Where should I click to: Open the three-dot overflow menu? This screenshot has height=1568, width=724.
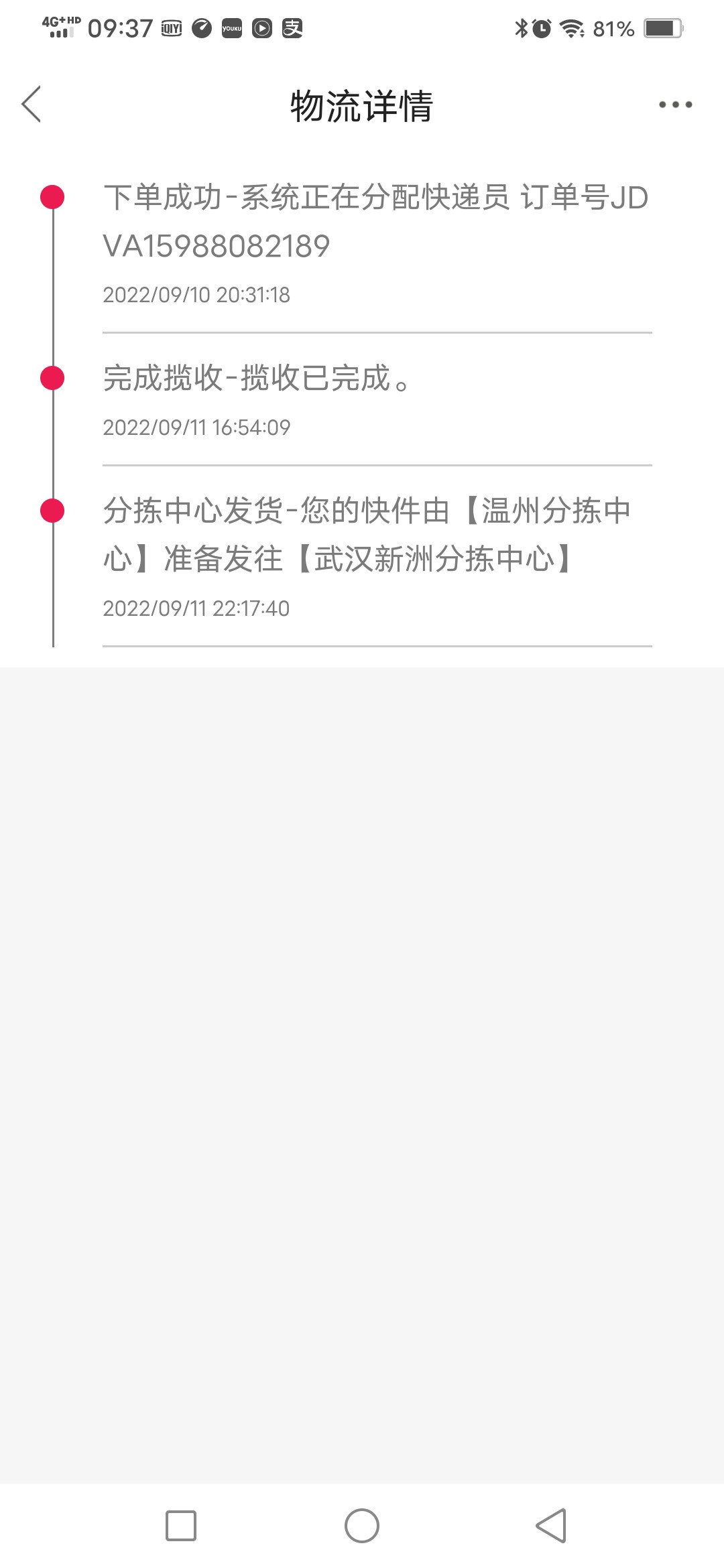(x=675, y=105)
